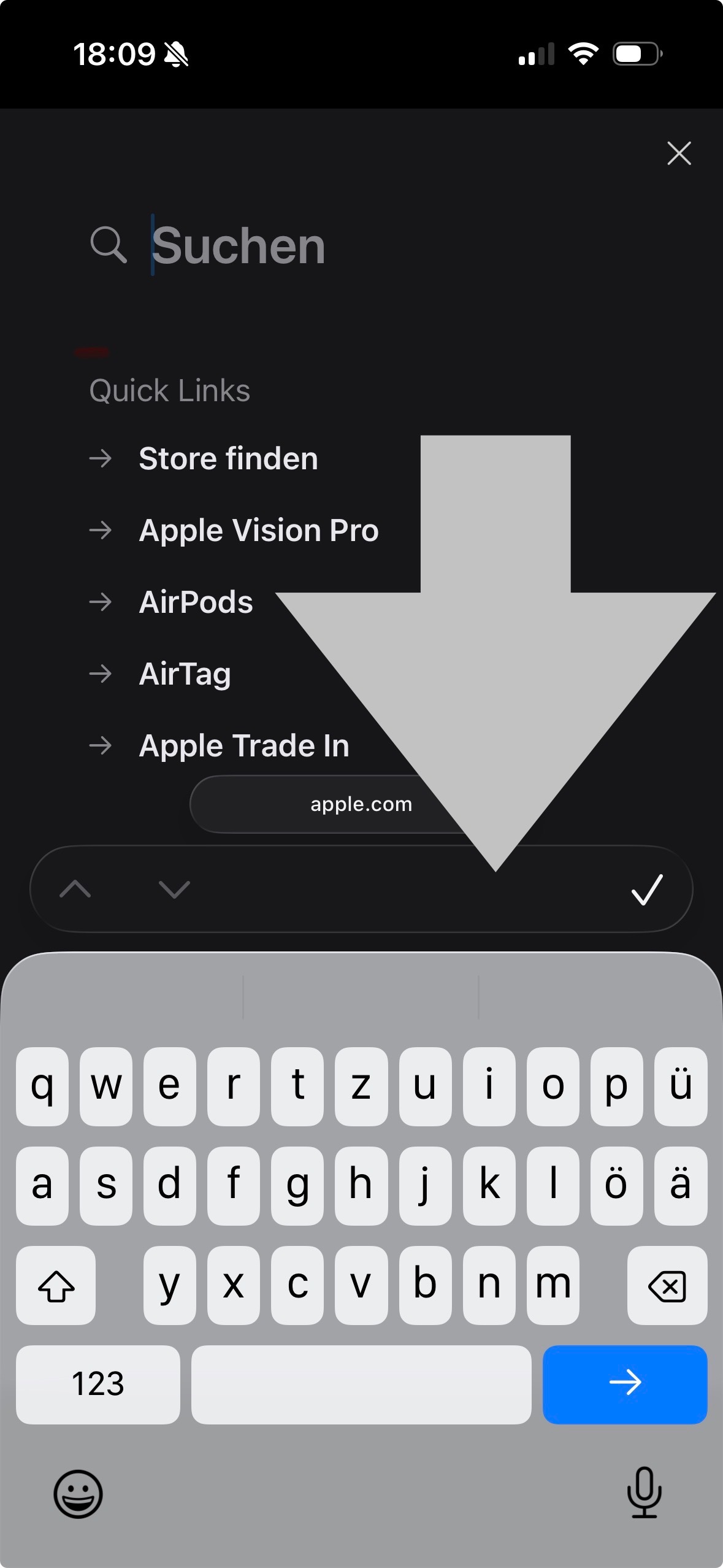Enable the shift key
Viewport: 723px width, 1568px height.
[56, 1285]
